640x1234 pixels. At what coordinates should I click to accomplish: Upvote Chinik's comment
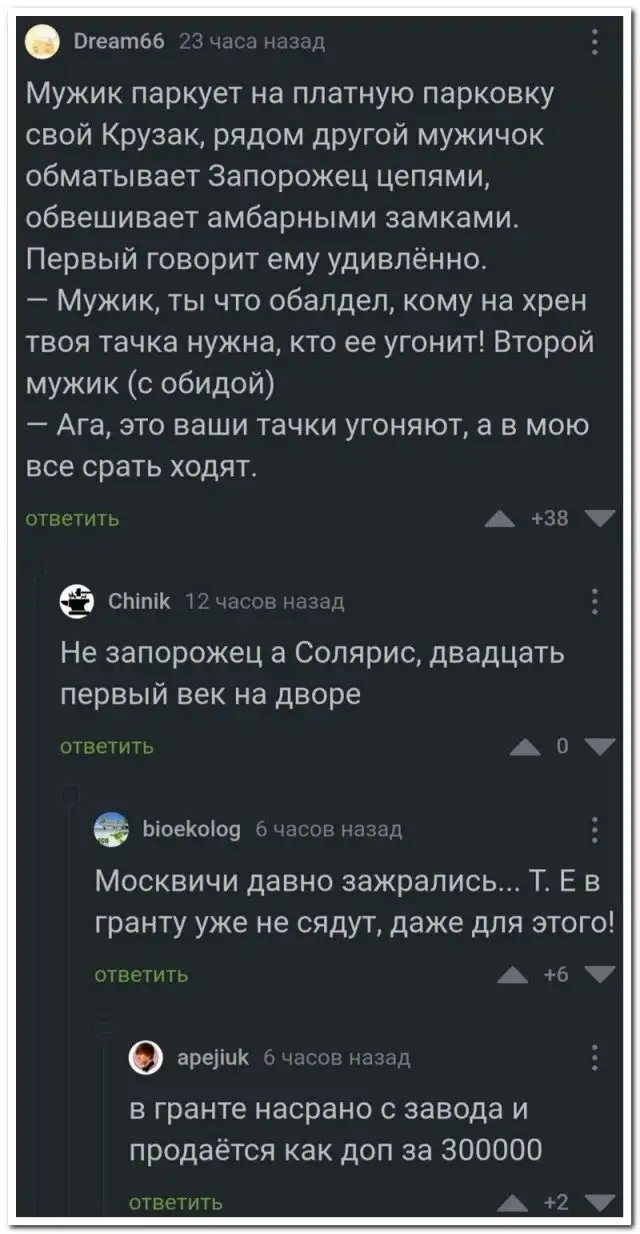[524, 746]
